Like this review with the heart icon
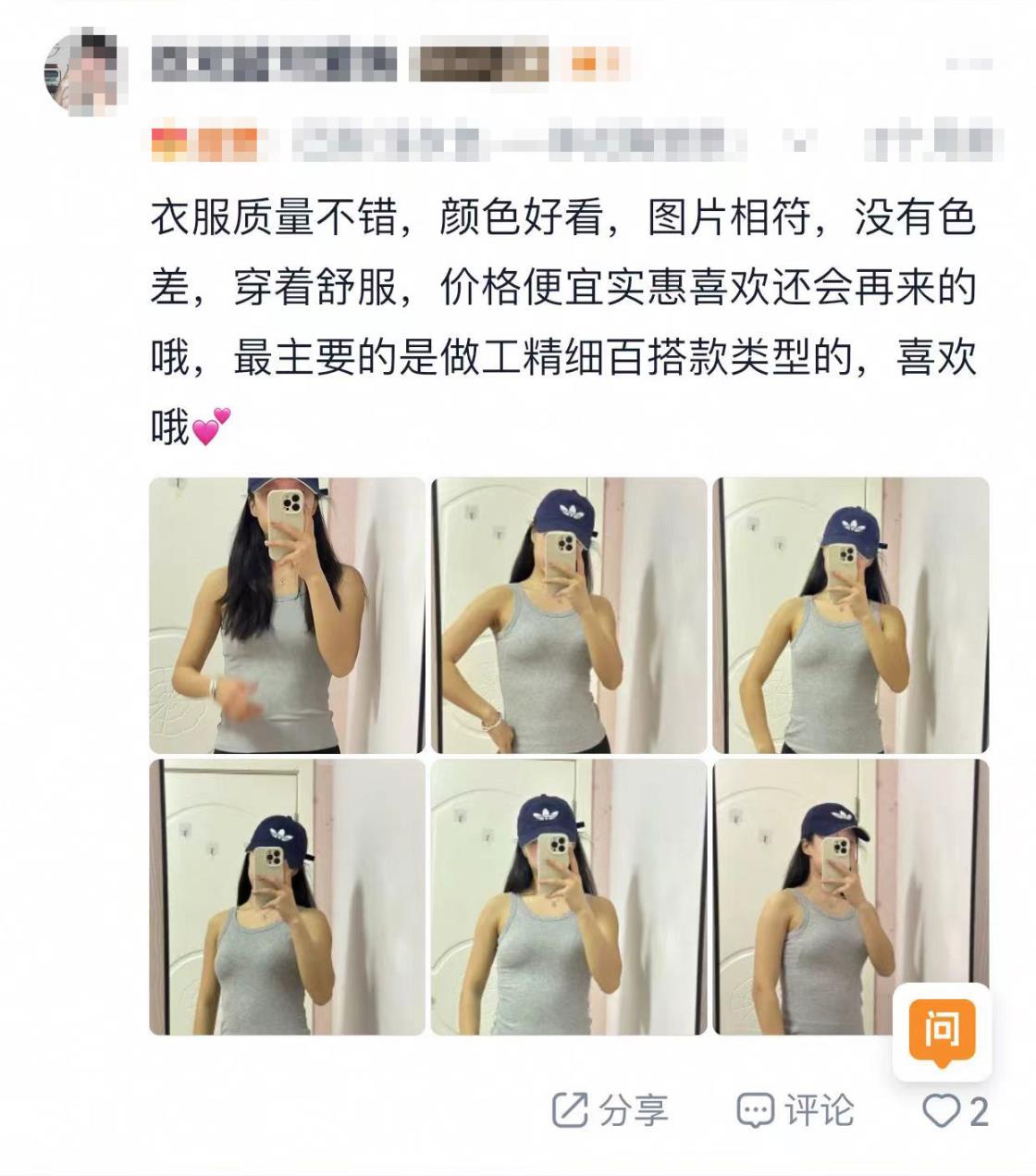Image resolution: width=1036 pixels, height=1176 pixels. [943, 1110]
